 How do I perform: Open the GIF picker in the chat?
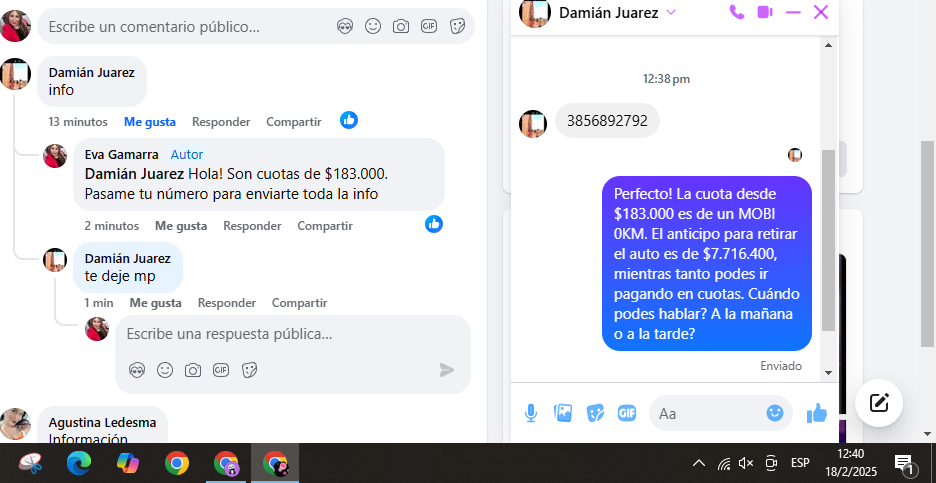coord(627,413)
